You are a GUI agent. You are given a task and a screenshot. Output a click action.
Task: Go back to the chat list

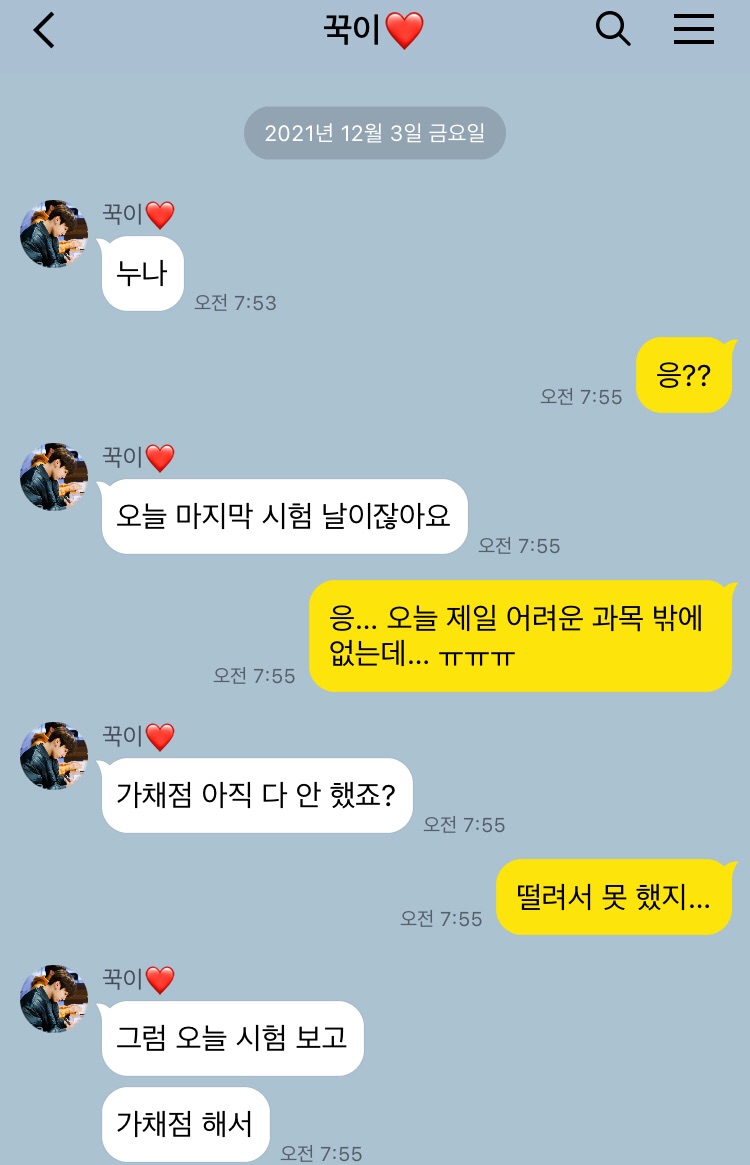click(x=44, y=31)
